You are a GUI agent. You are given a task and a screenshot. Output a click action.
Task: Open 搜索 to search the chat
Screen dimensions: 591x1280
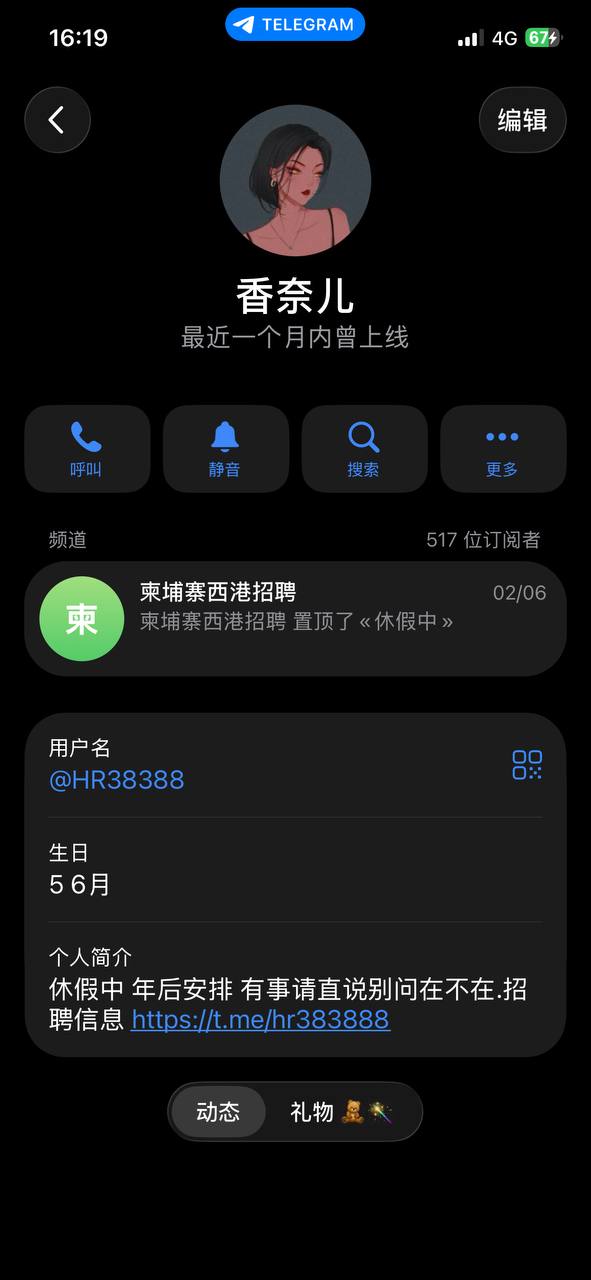point(364,449)
